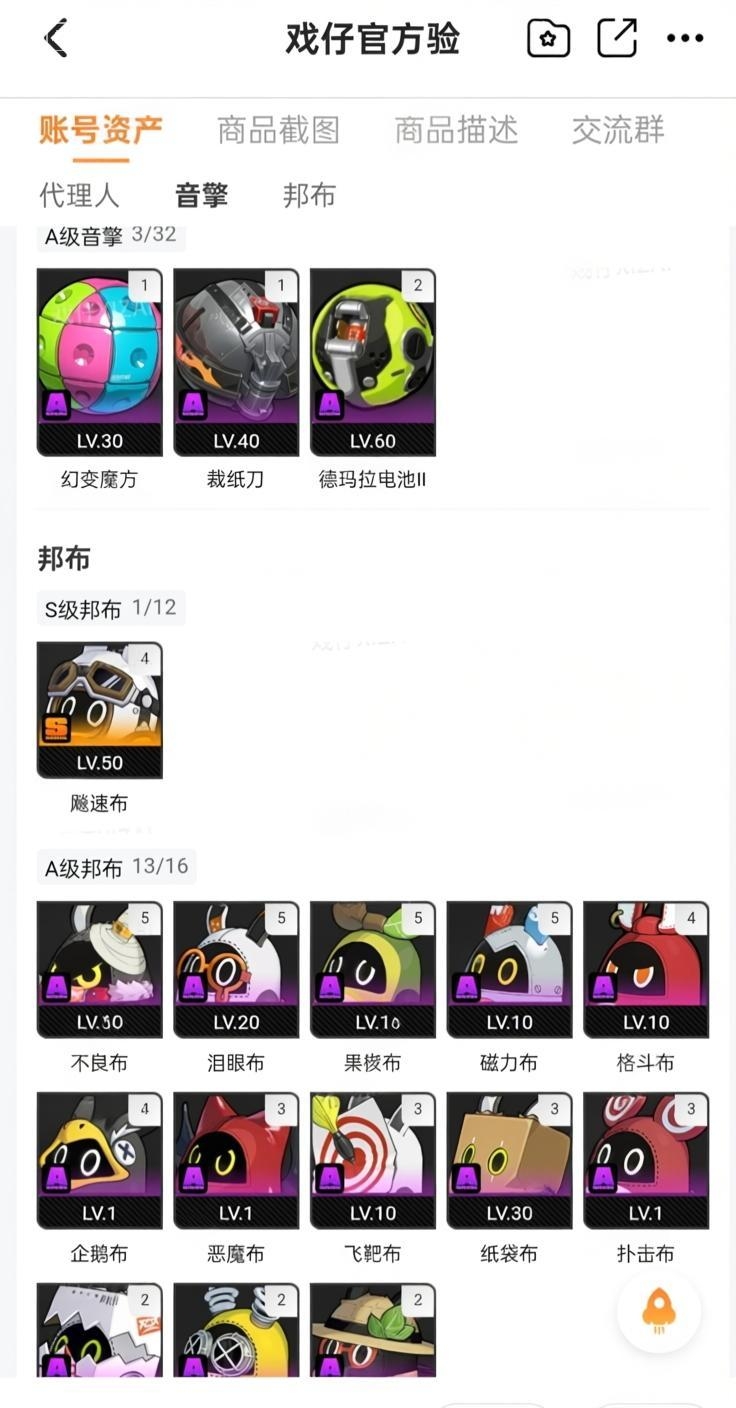Image resolution: width=736 pixels, height=1408 pixels.
Task: Add this listing to favorites
Action: [x=548, y=39]
